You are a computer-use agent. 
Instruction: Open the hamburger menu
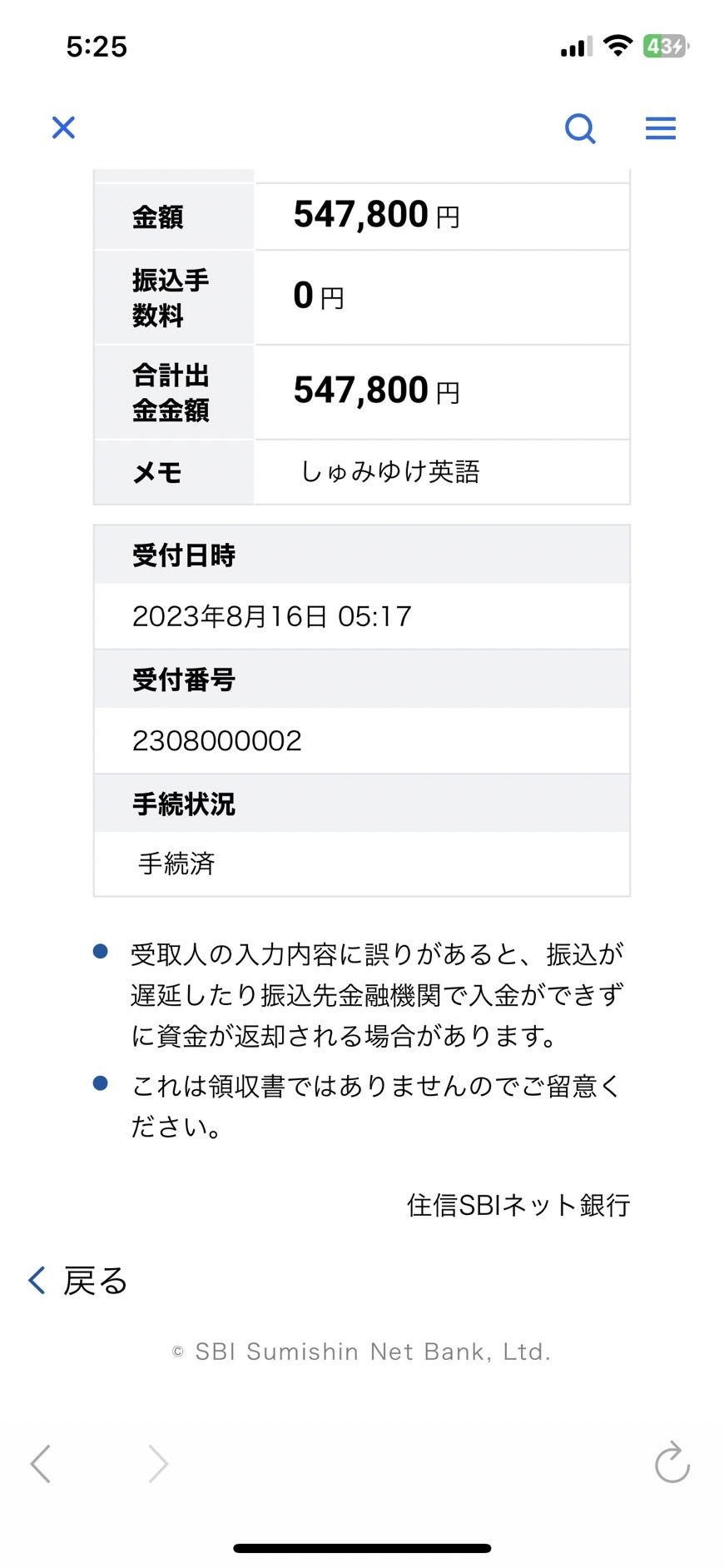pyautogui.click(x=661, y=128)
